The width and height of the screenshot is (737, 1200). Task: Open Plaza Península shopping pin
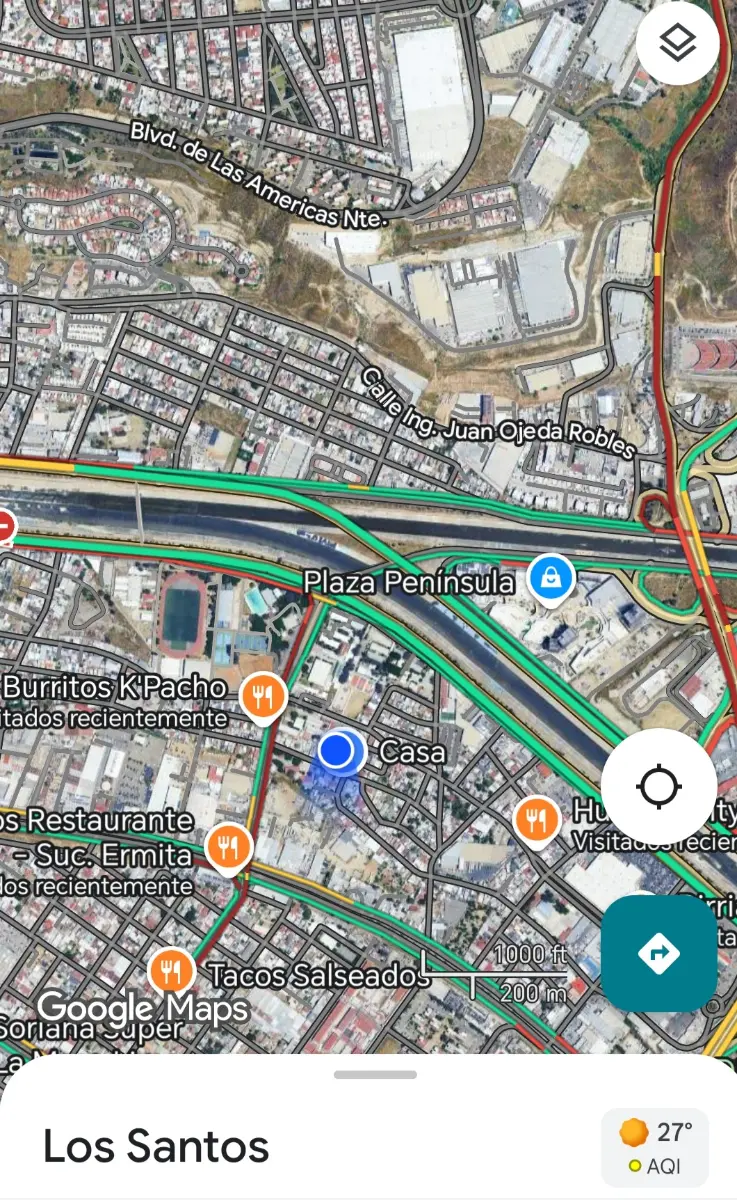tap(550, 579)
